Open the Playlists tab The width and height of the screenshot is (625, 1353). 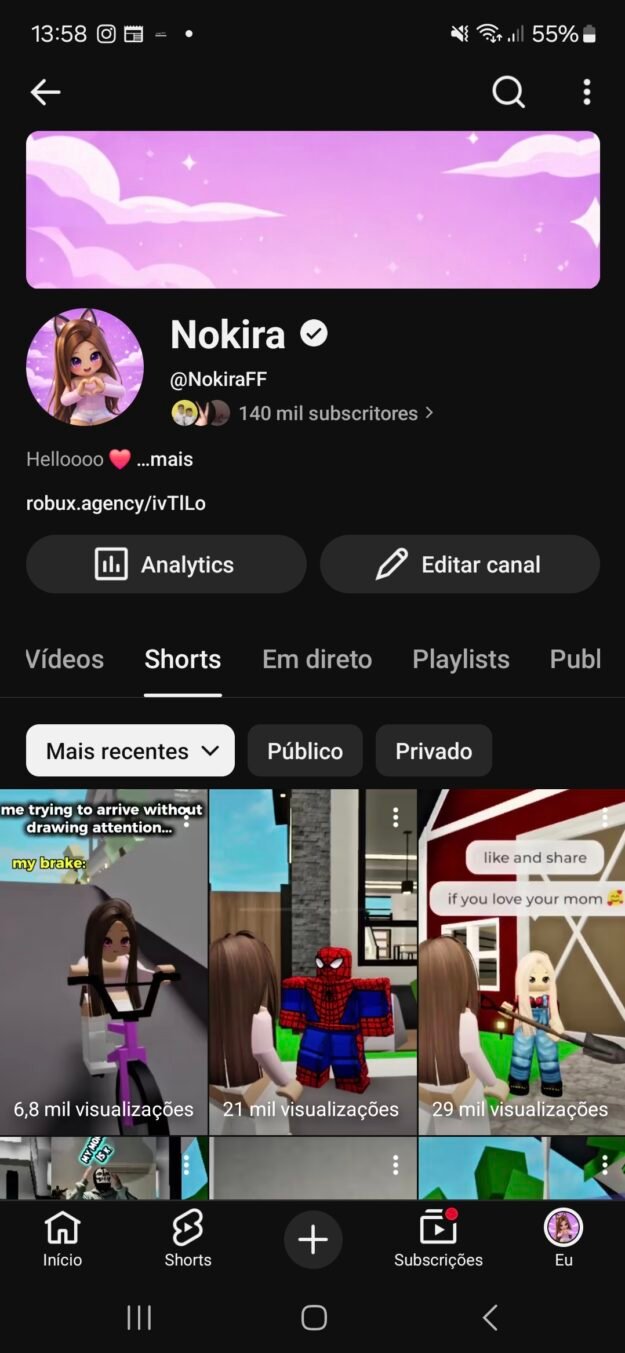click(x=461, y=659)
